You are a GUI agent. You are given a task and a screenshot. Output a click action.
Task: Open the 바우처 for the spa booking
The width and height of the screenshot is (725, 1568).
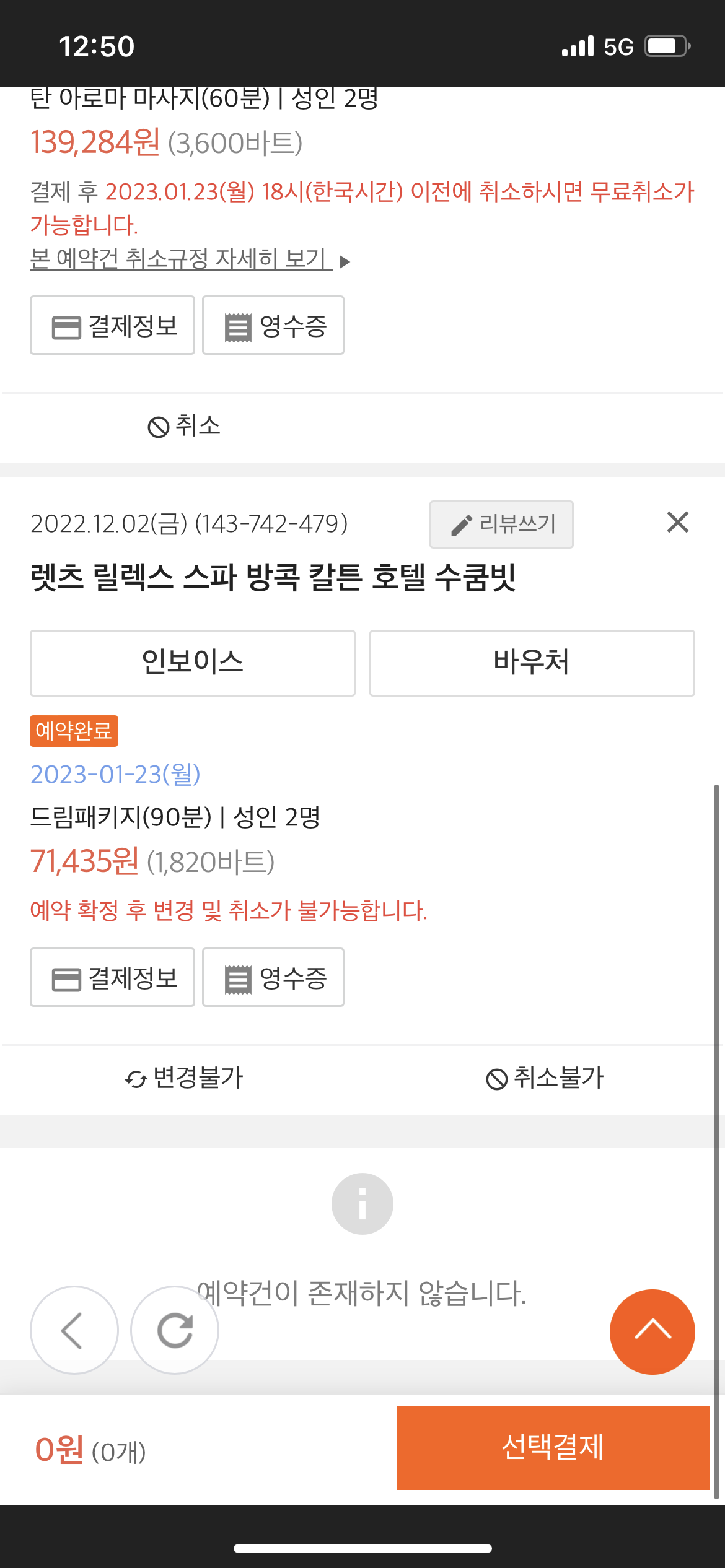[x=532, y=663]
